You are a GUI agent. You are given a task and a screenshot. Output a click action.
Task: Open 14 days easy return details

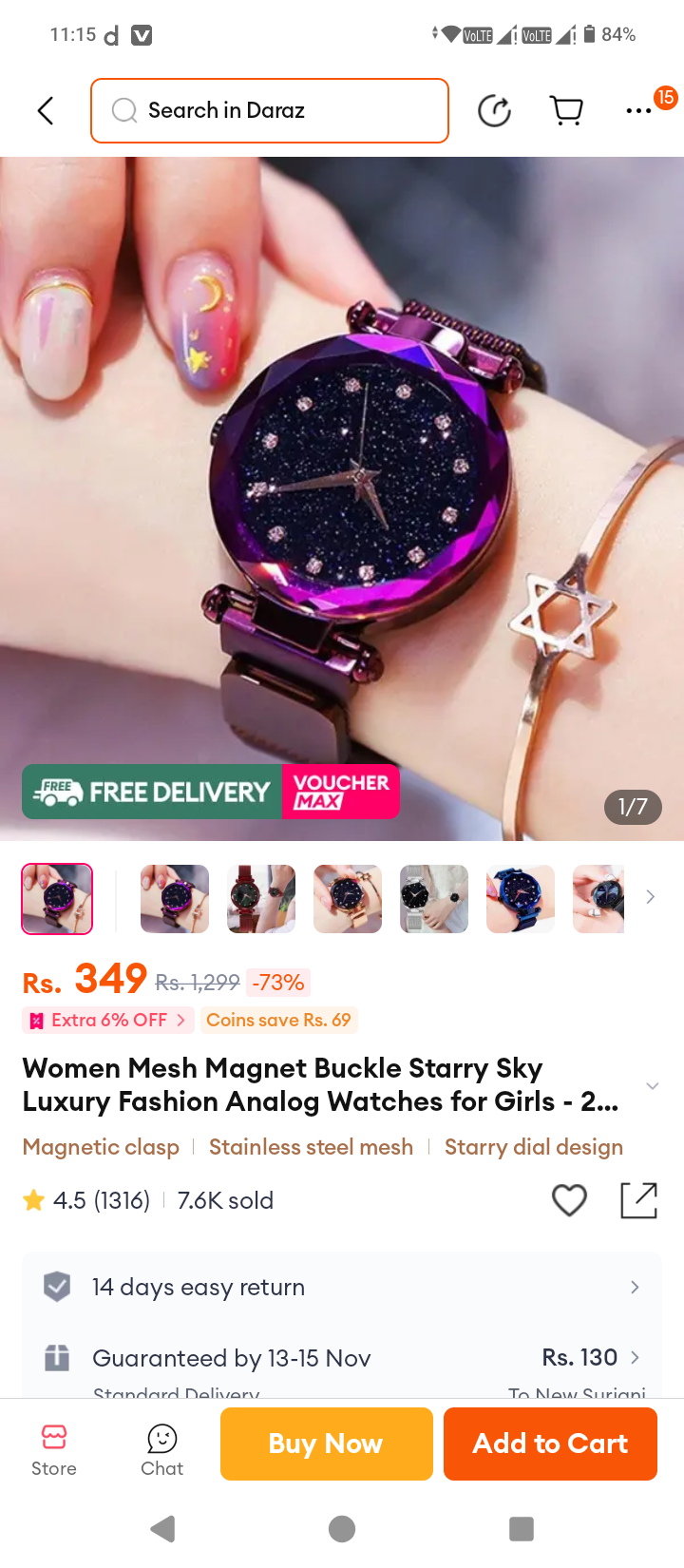342,1287
